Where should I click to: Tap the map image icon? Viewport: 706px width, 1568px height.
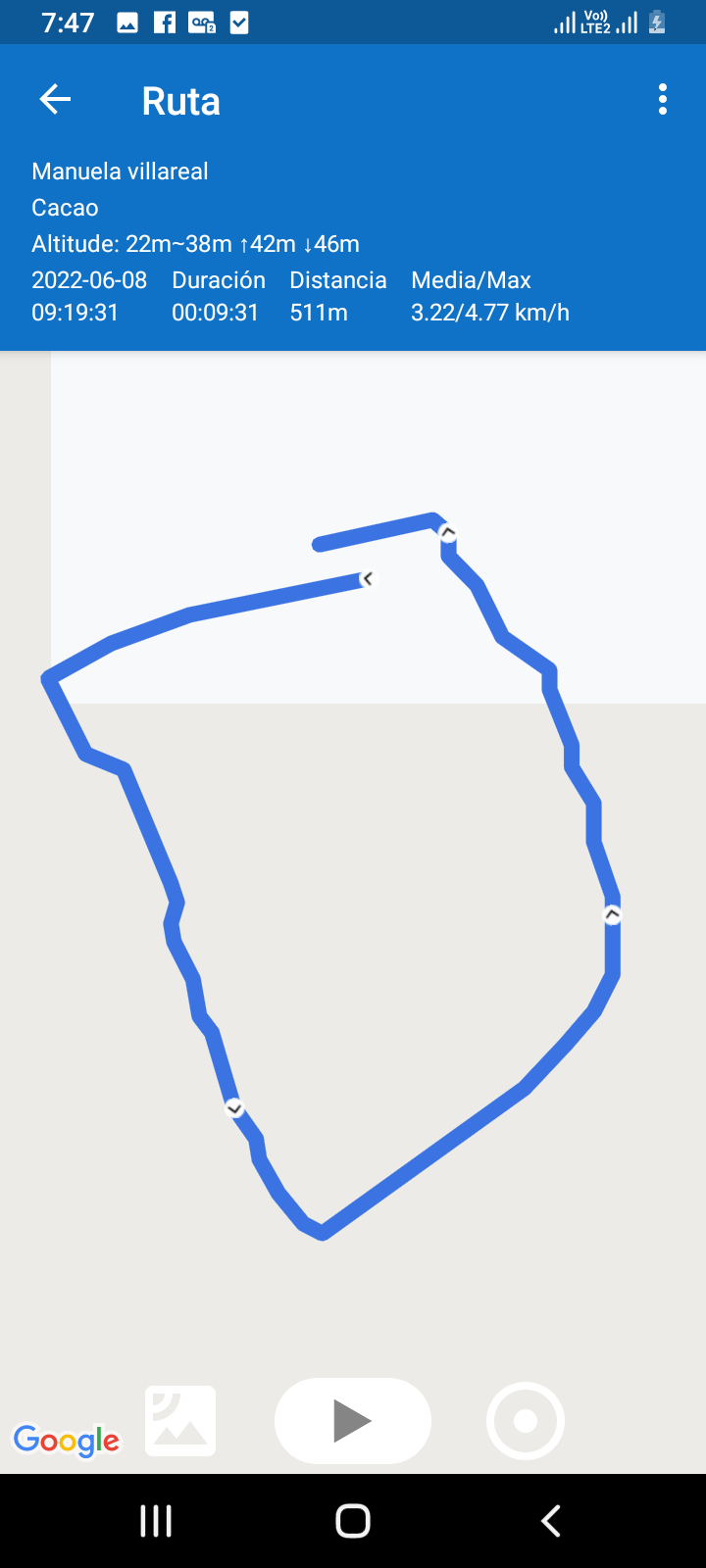click(x=180, y=1420)
